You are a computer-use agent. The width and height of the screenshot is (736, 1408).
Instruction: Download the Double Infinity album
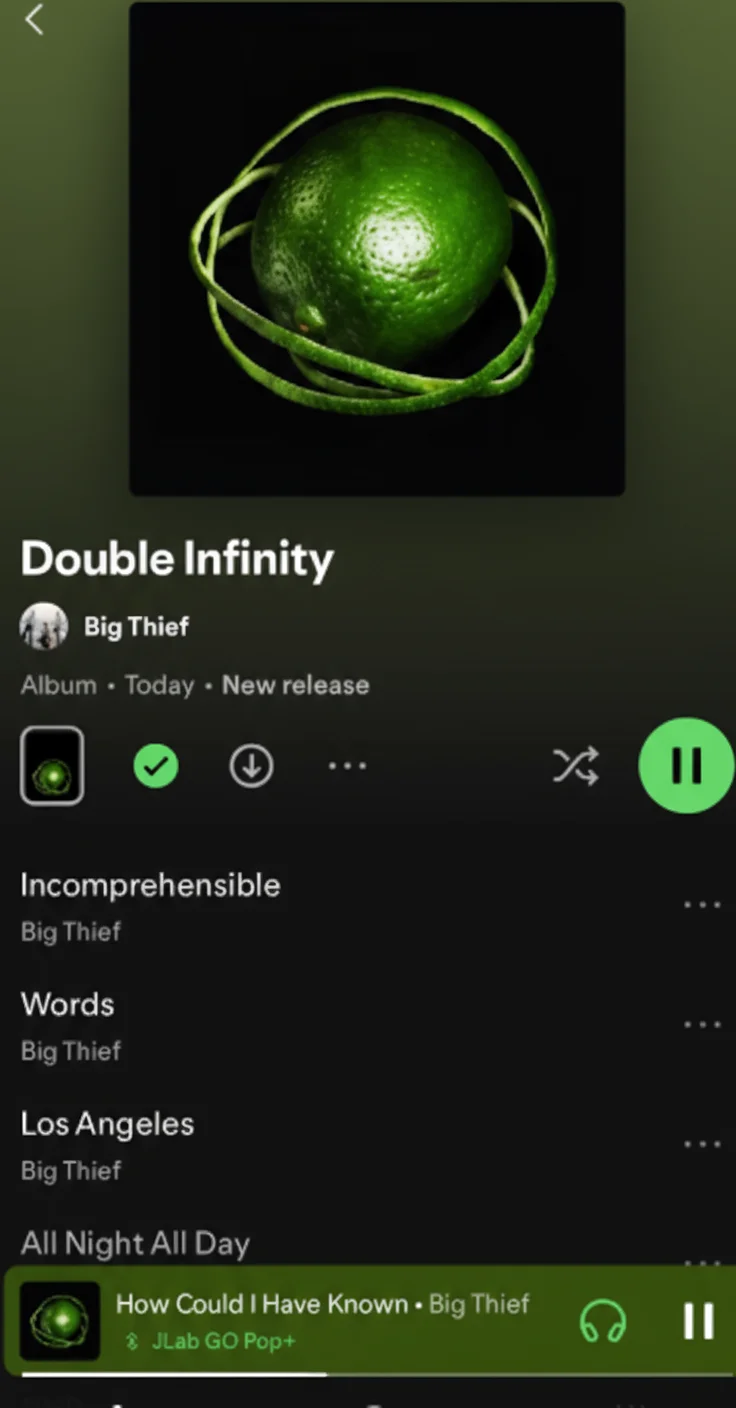pos(251,767)
